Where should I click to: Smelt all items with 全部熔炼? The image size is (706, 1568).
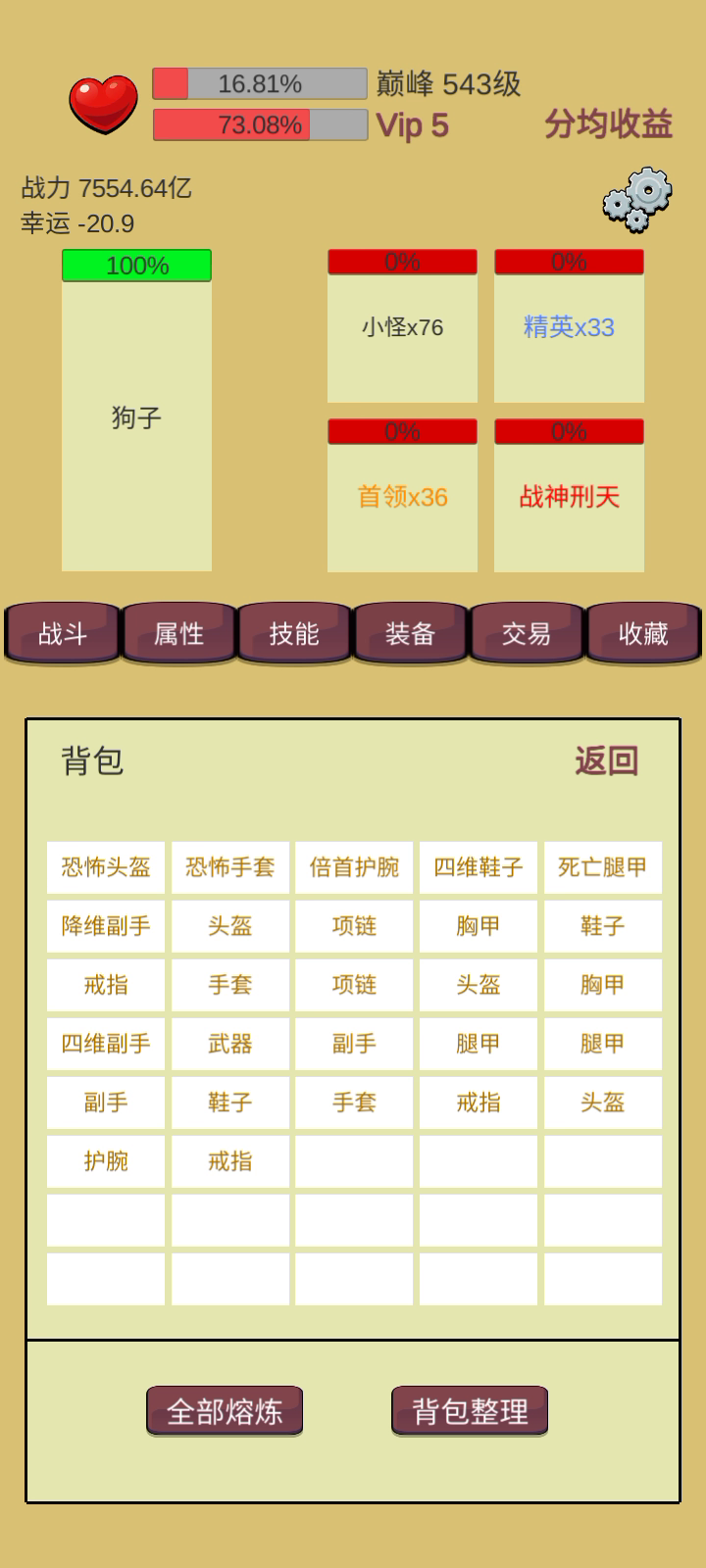pyautogui.click(x=225, y=1411)
